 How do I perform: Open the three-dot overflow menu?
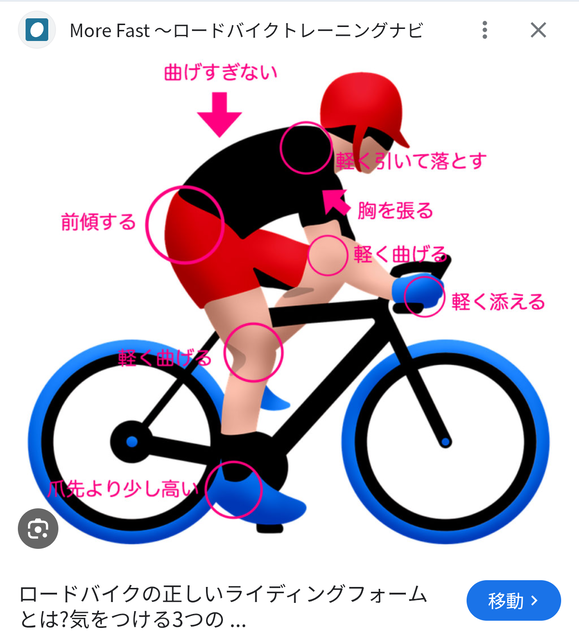484,30
